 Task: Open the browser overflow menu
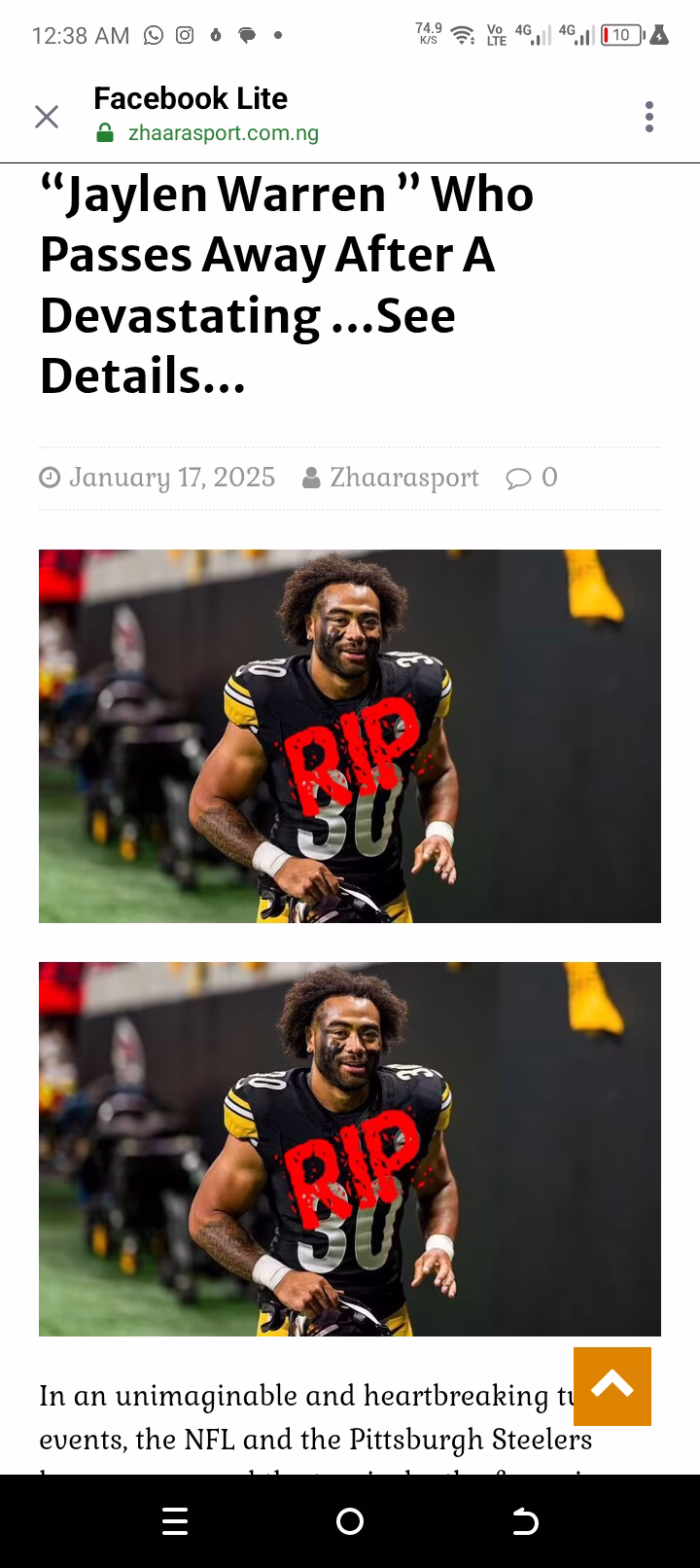tap(648, 117)
